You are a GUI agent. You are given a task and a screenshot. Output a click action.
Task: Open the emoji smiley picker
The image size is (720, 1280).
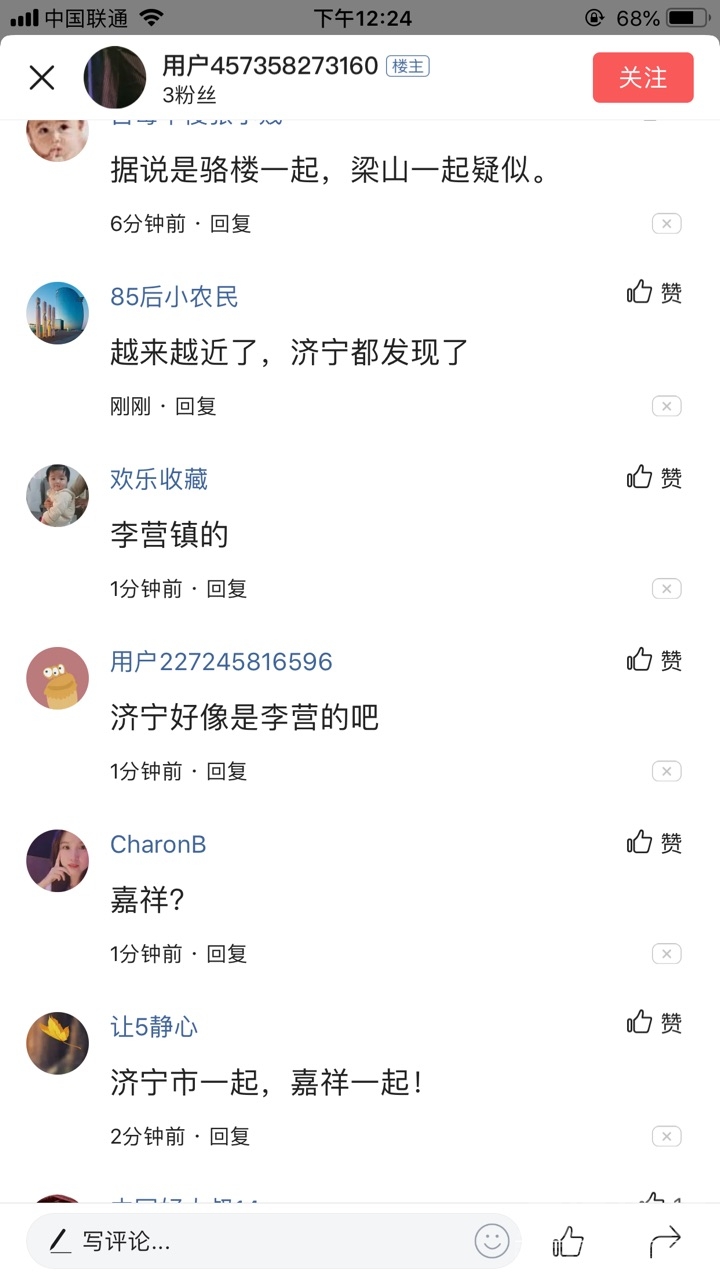pos(491,1242)
